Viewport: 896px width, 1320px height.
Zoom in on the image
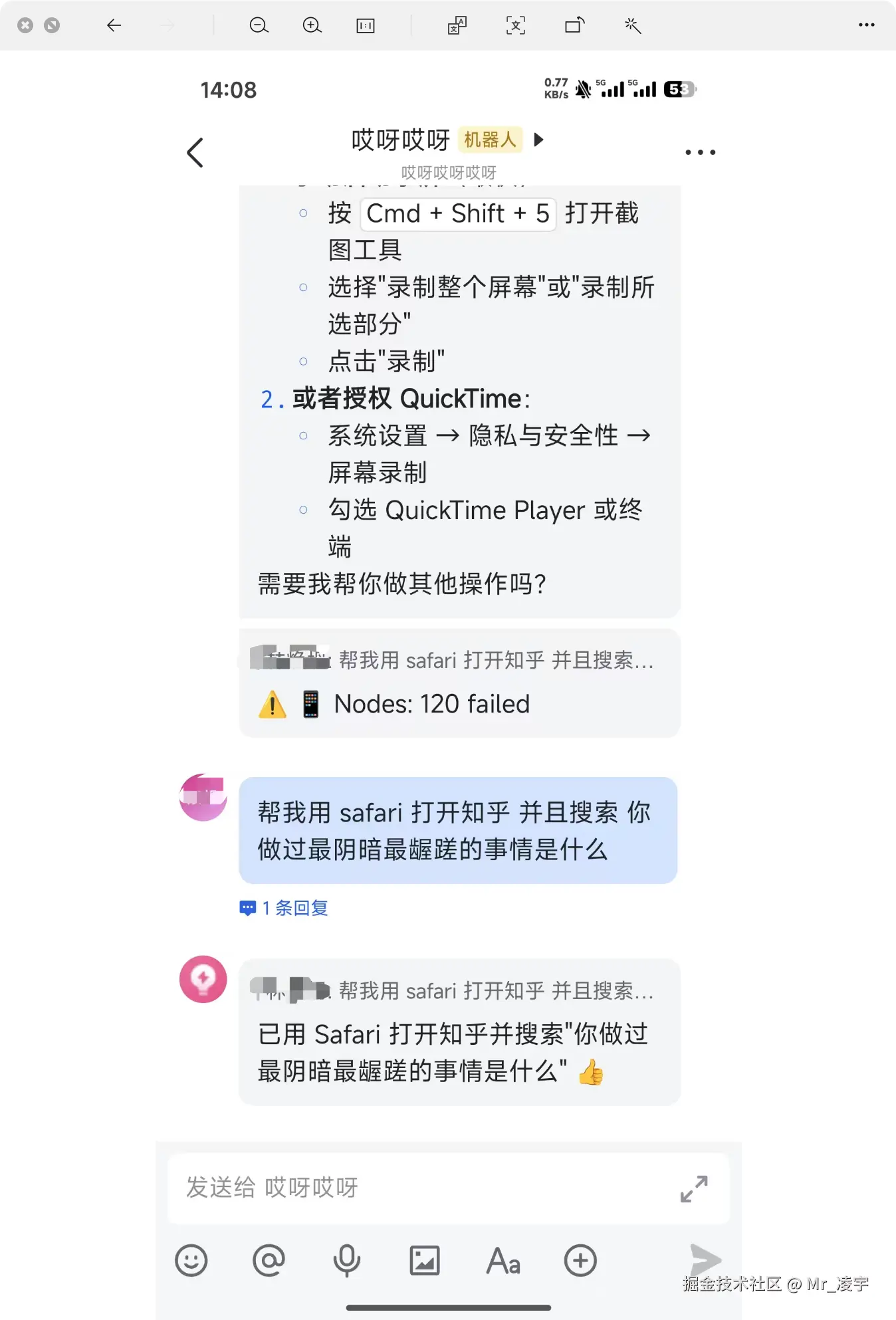312,25
